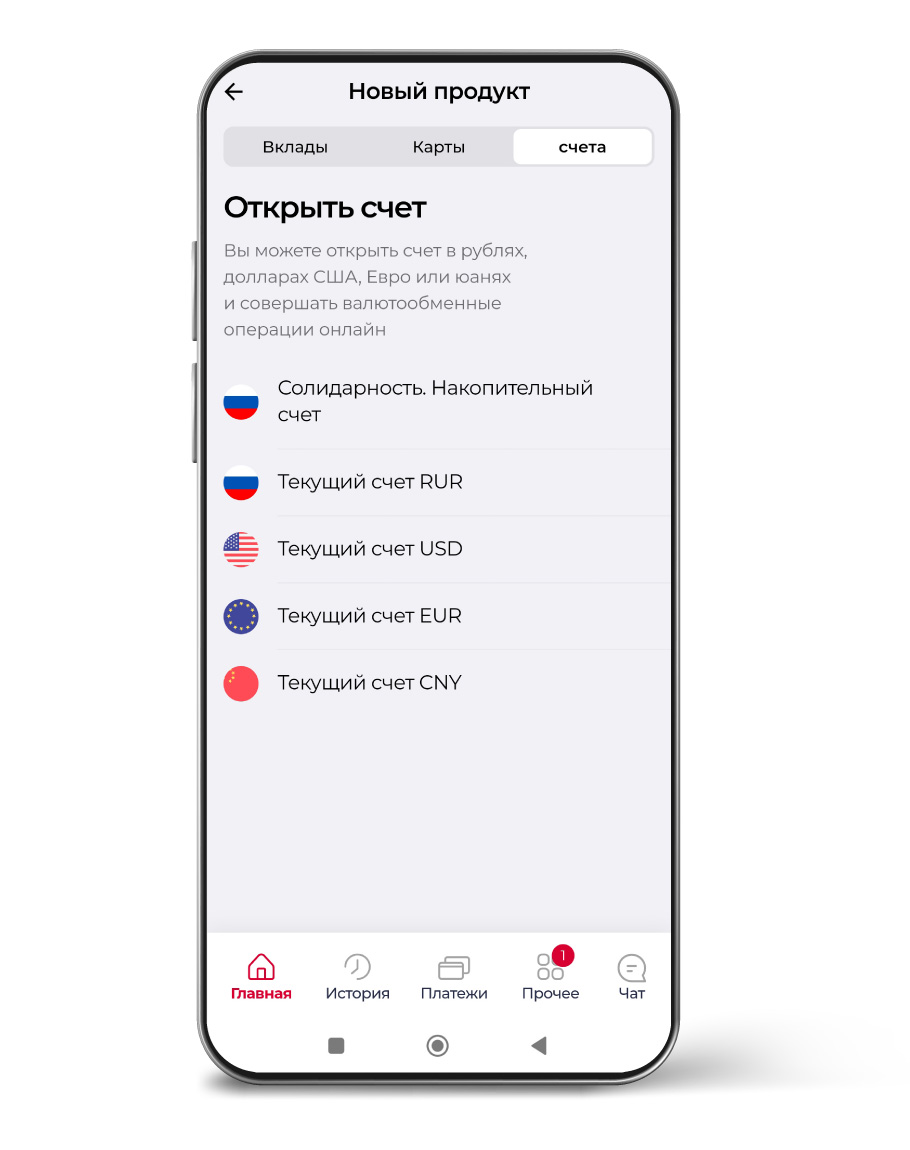Choose Текущий счет USD
Screen dimensions: 910x1150
[x=370, y=549]
